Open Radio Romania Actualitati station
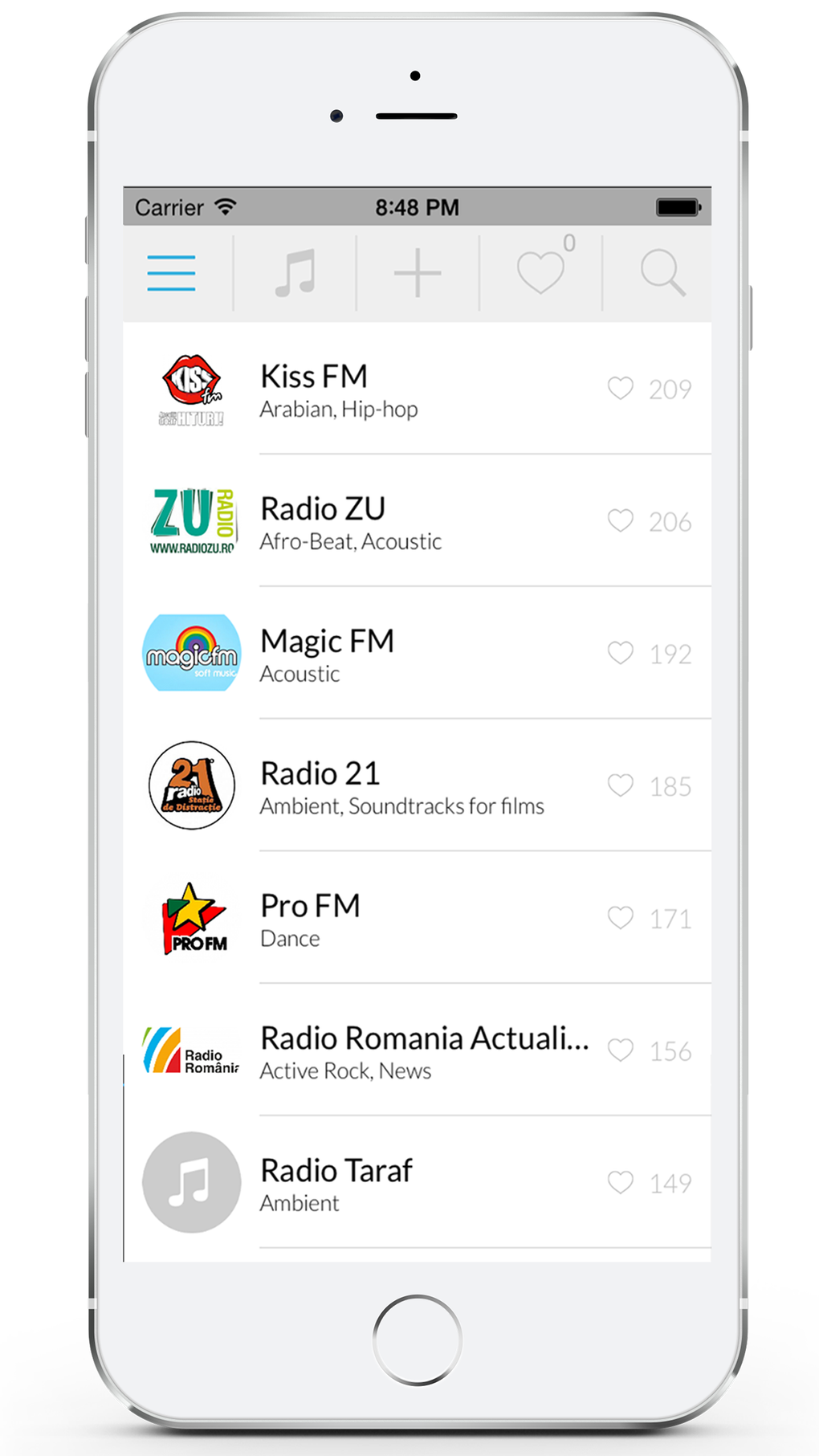This screenshot has height=1456, width=819. point(417,1051)
